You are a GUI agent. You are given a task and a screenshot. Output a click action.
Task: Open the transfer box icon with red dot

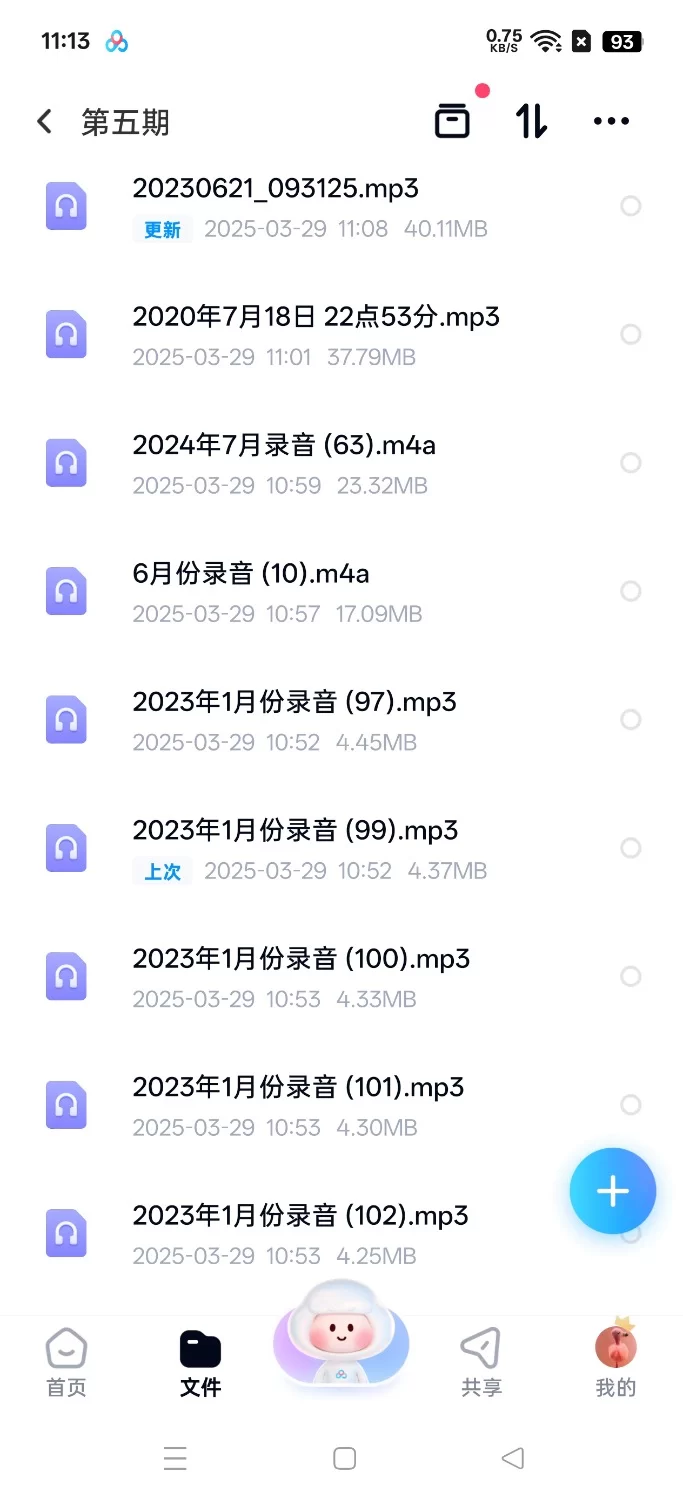(453, 121)
